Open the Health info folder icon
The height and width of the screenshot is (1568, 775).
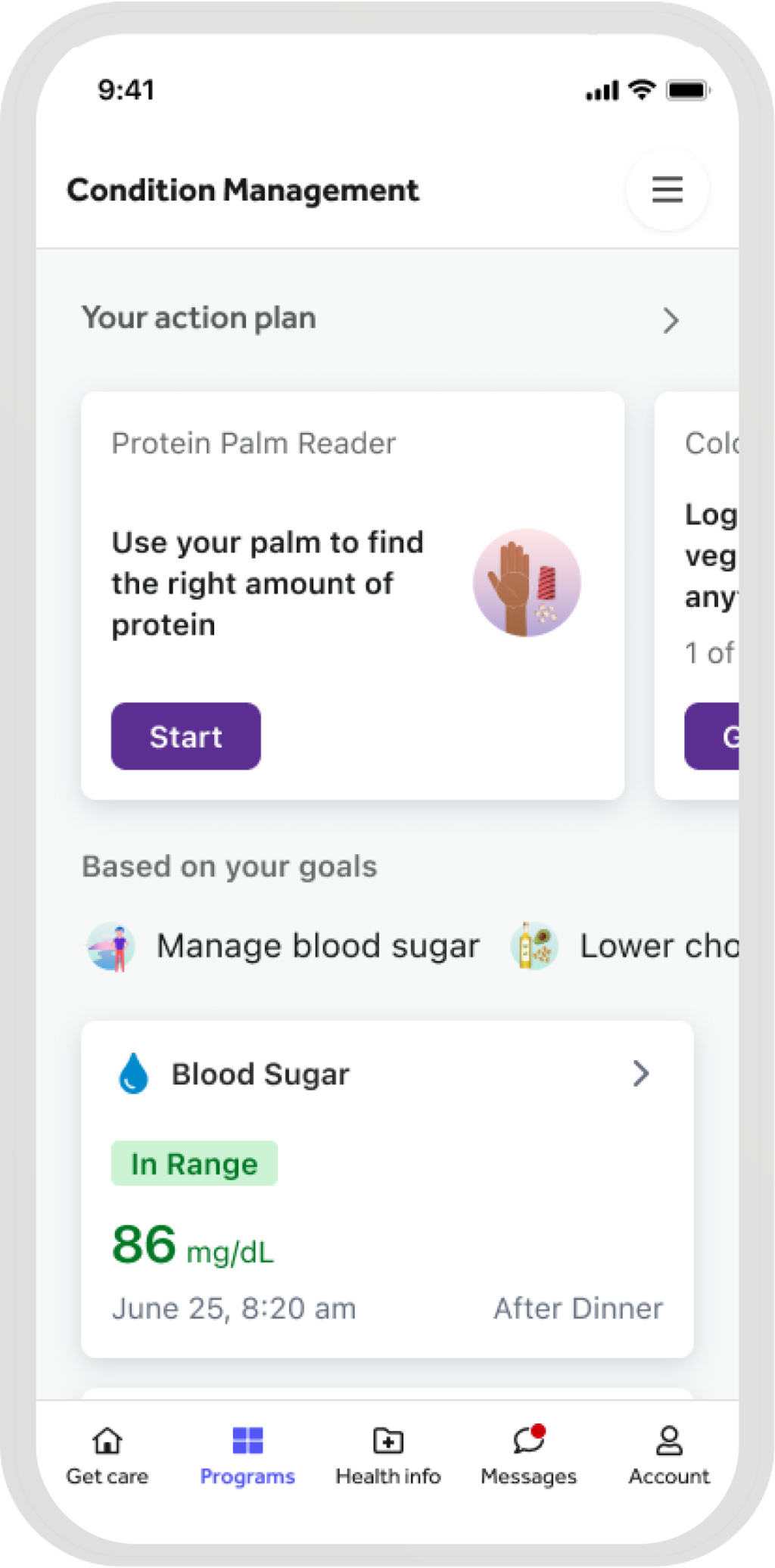387,1440
